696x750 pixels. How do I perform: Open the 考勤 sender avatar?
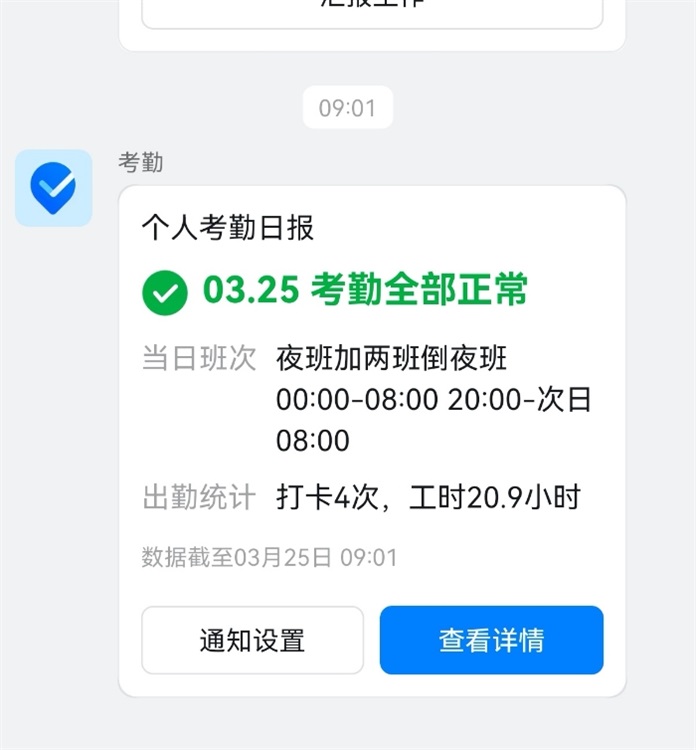click(x=54, y=188)
